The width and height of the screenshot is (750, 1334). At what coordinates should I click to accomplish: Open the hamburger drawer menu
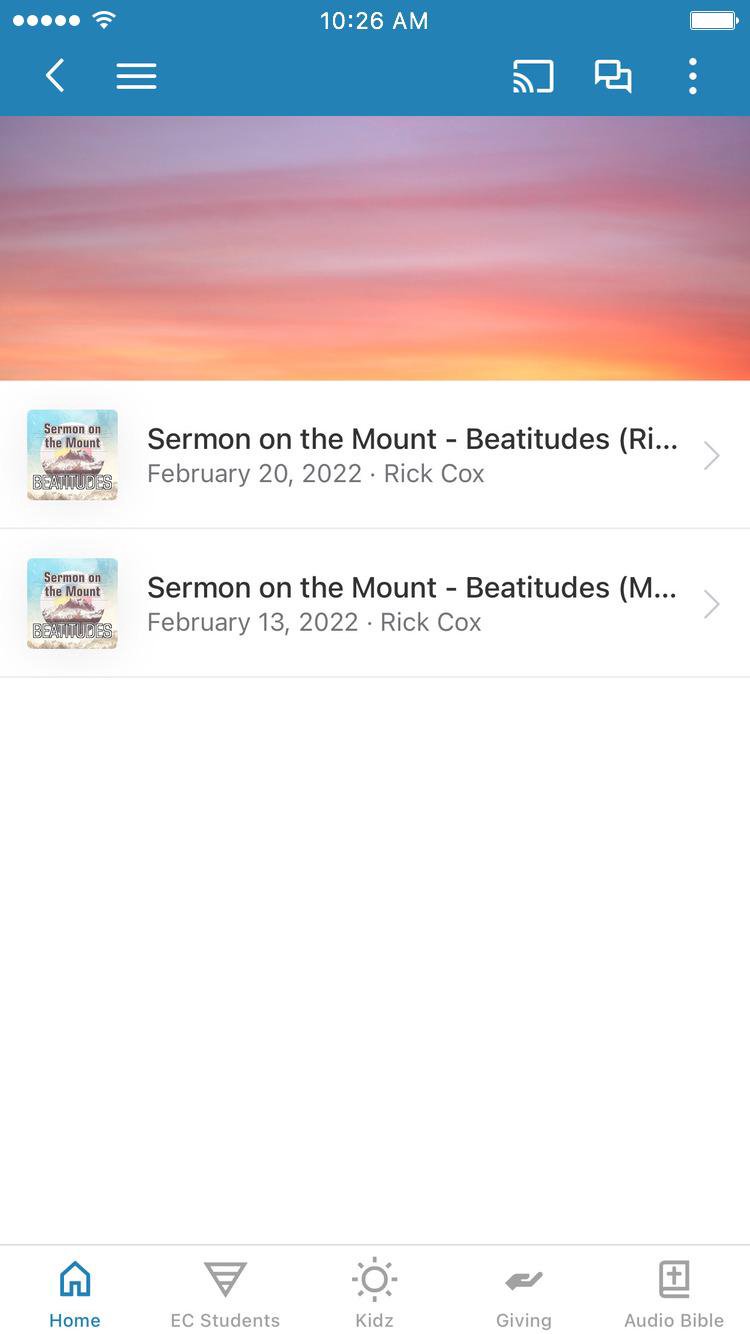[136, 76]
